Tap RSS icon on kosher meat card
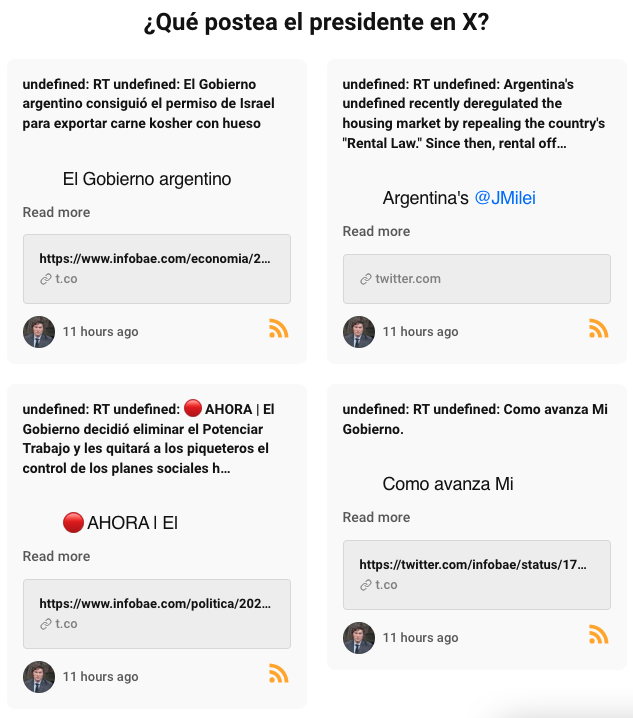633x718 pixels. coord(279,329)
